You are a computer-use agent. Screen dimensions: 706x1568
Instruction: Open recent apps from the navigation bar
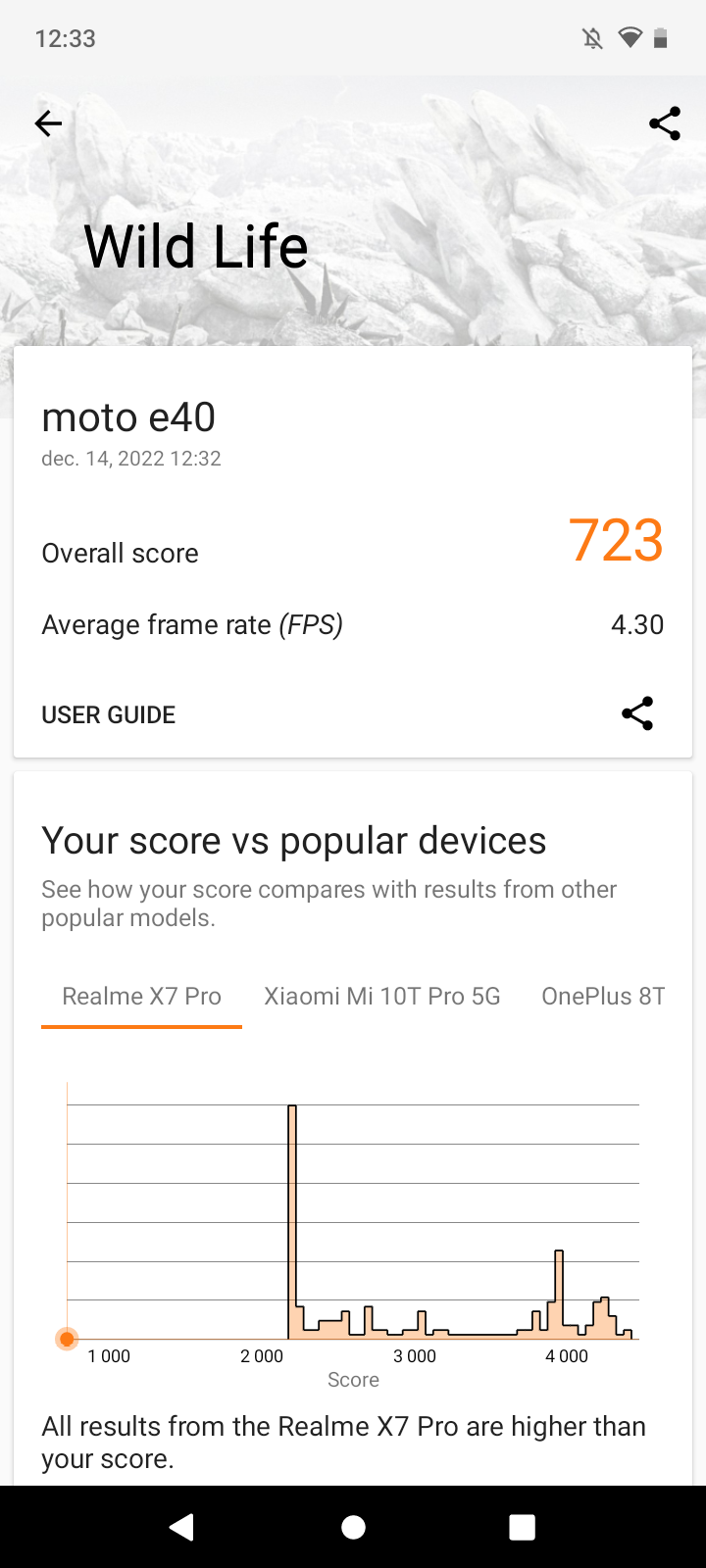pos(523,1527)
